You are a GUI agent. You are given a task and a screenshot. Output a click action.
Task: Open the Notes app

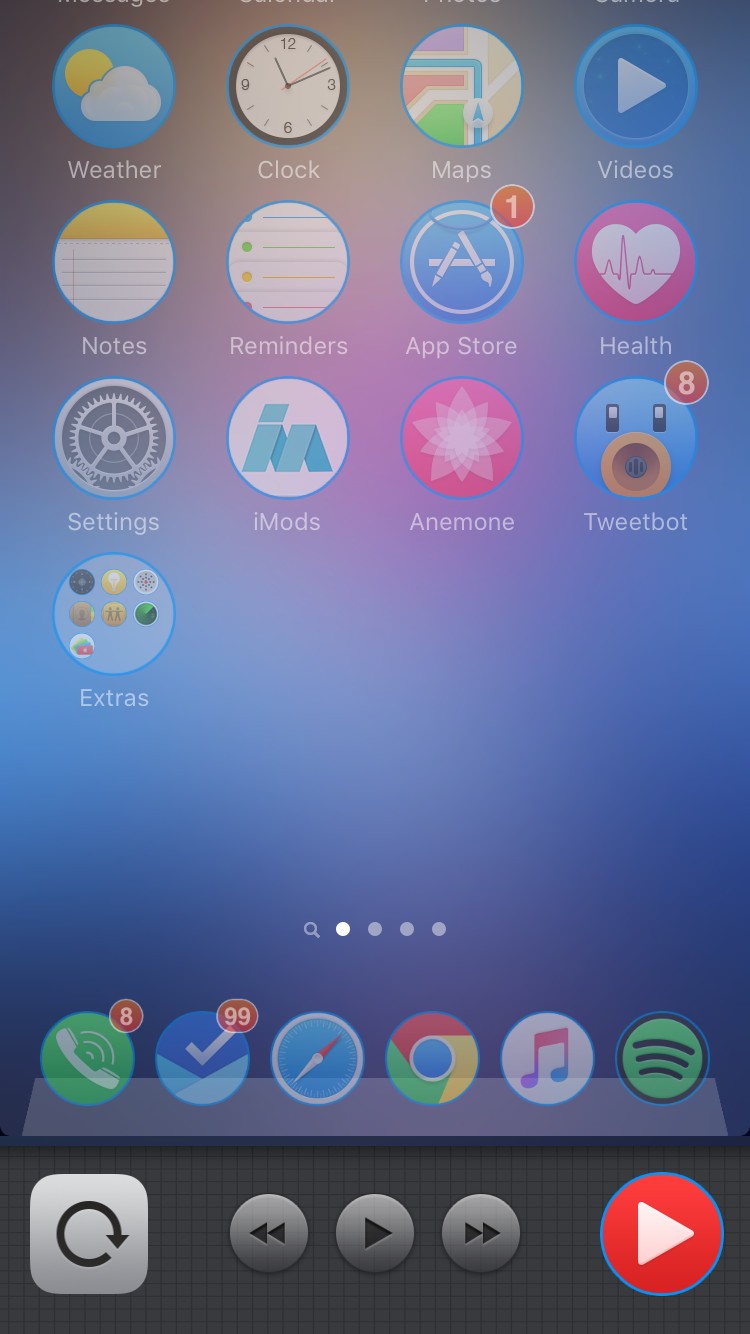point(114,262)
